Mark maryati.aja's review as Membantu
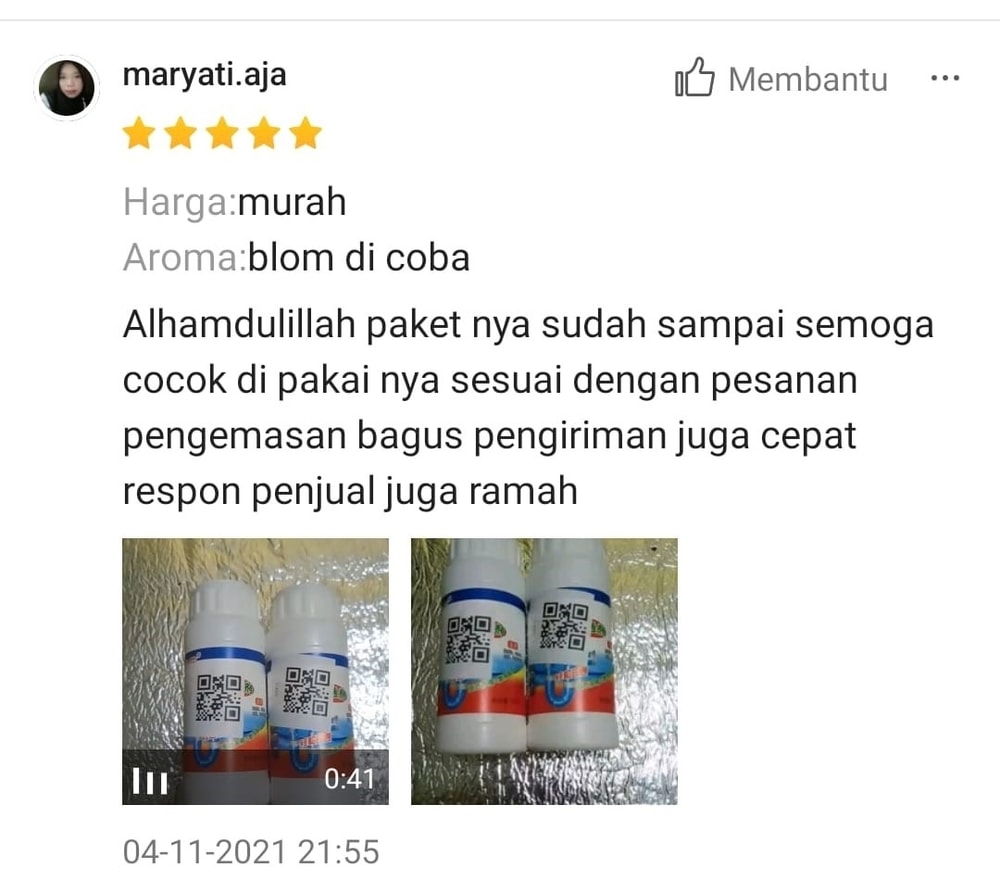1000x893 pixels. coord(781,78)
